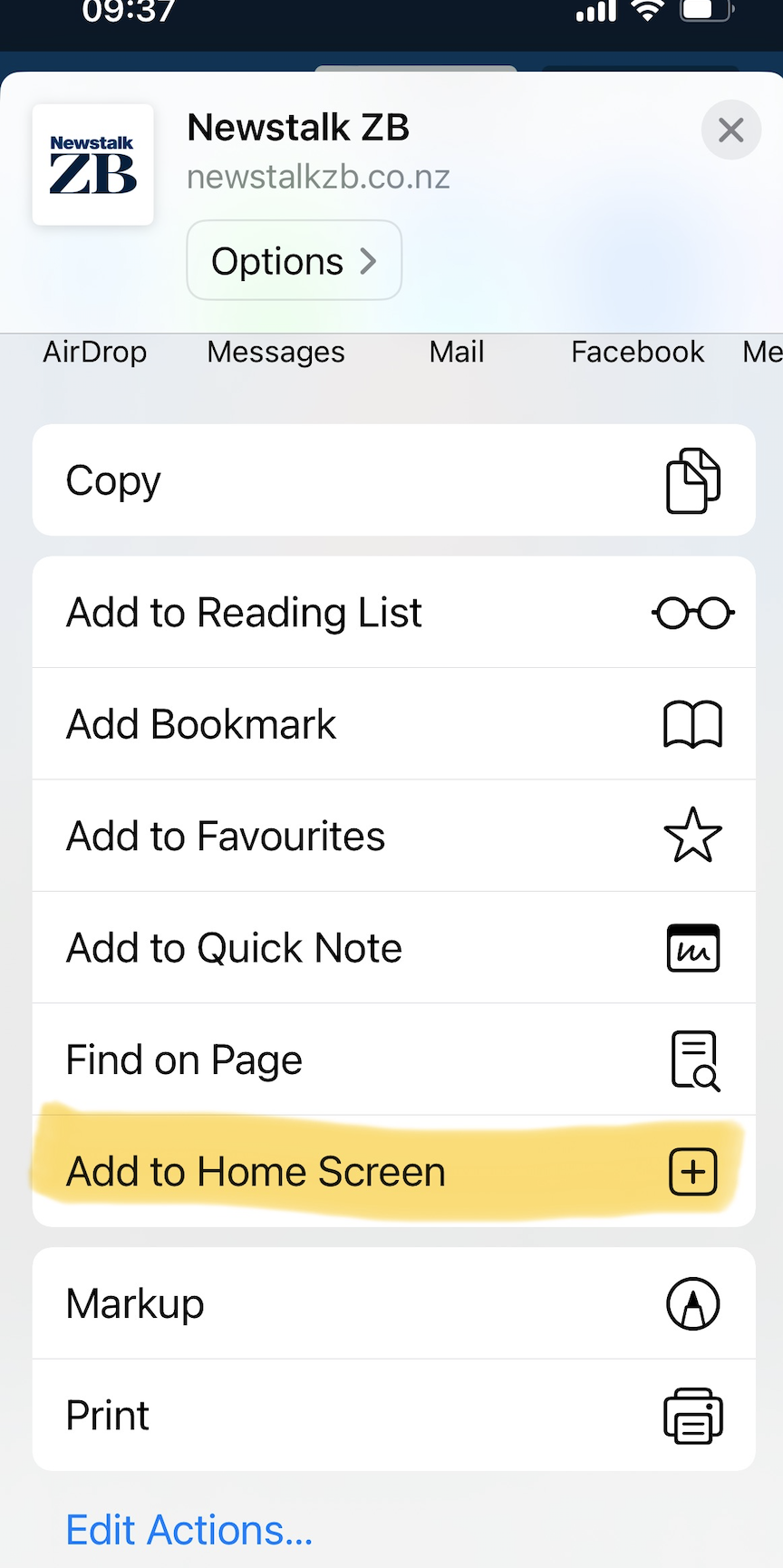The width and height of the screenshot is (783, 1568).
Task: Share to Facebook
Action: [637, 352]
